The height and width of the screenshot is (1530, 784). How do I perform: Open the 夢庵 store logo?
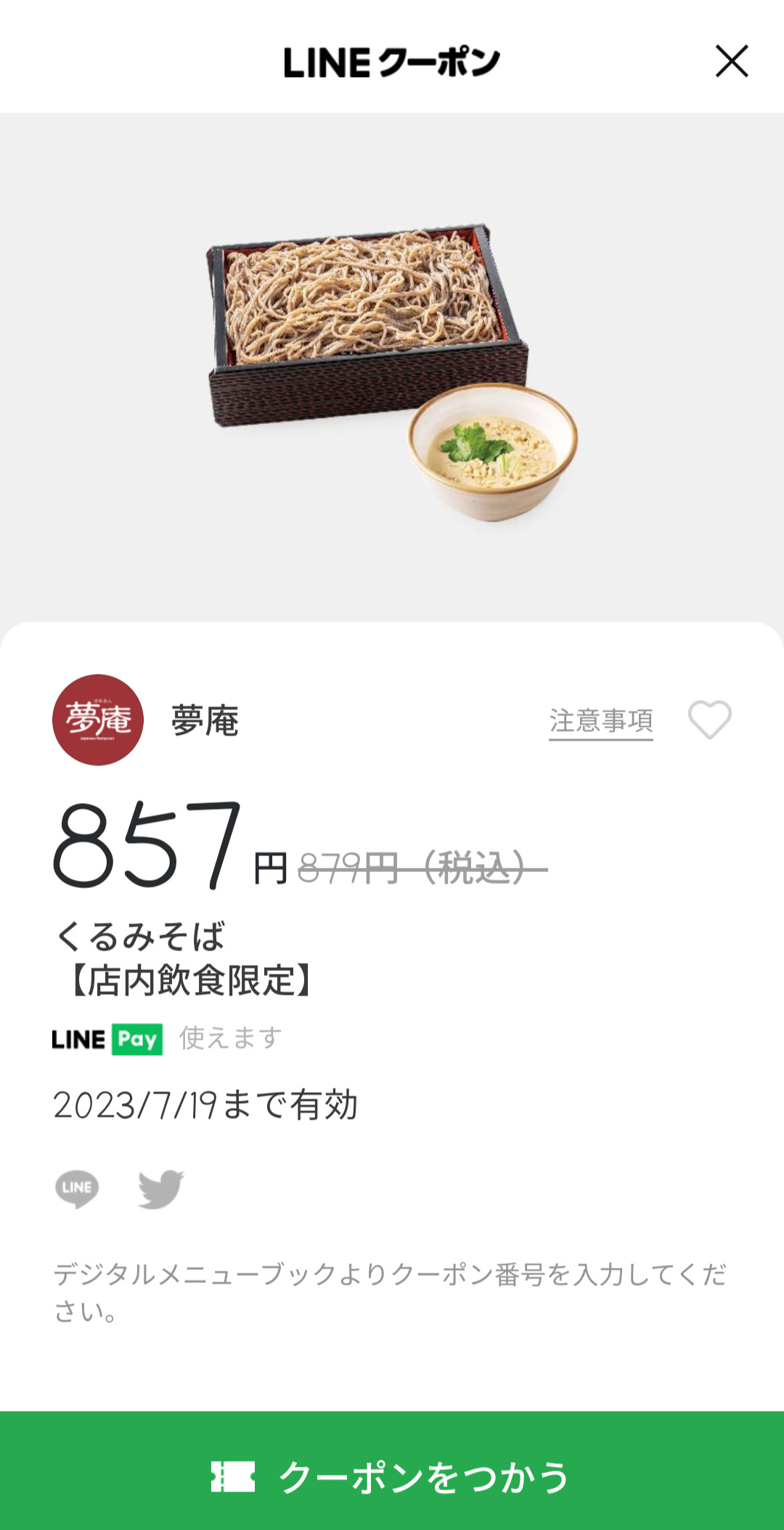point(98,720)
